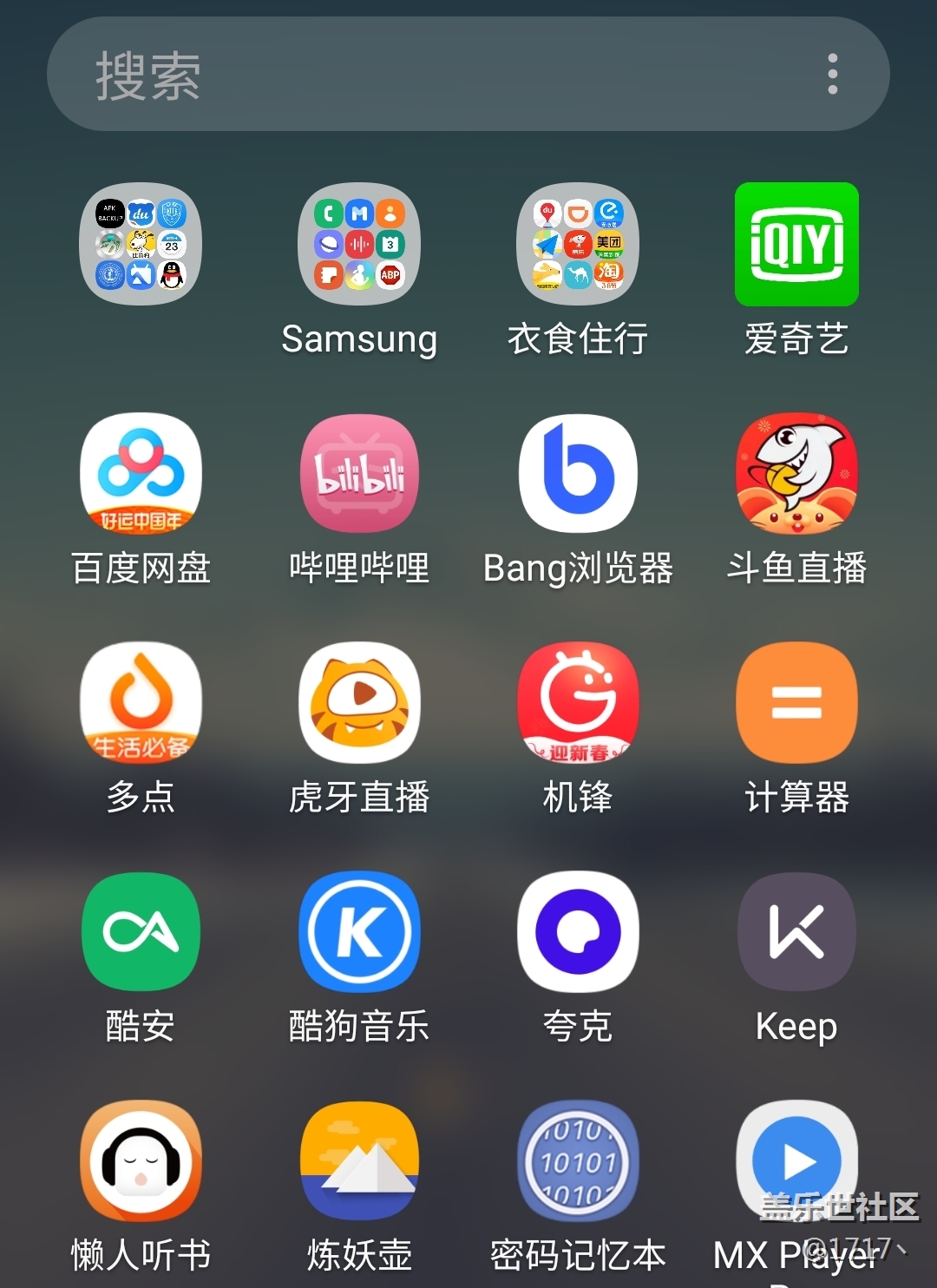Open 酷狗音乐

(x=359, y=932)
